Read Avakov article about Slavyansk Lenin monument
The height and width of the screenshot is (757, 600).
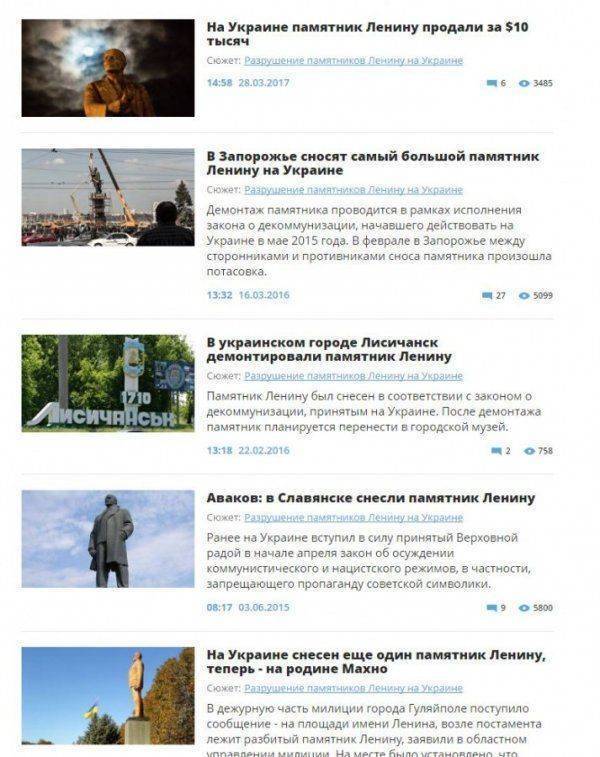(370, 498)
